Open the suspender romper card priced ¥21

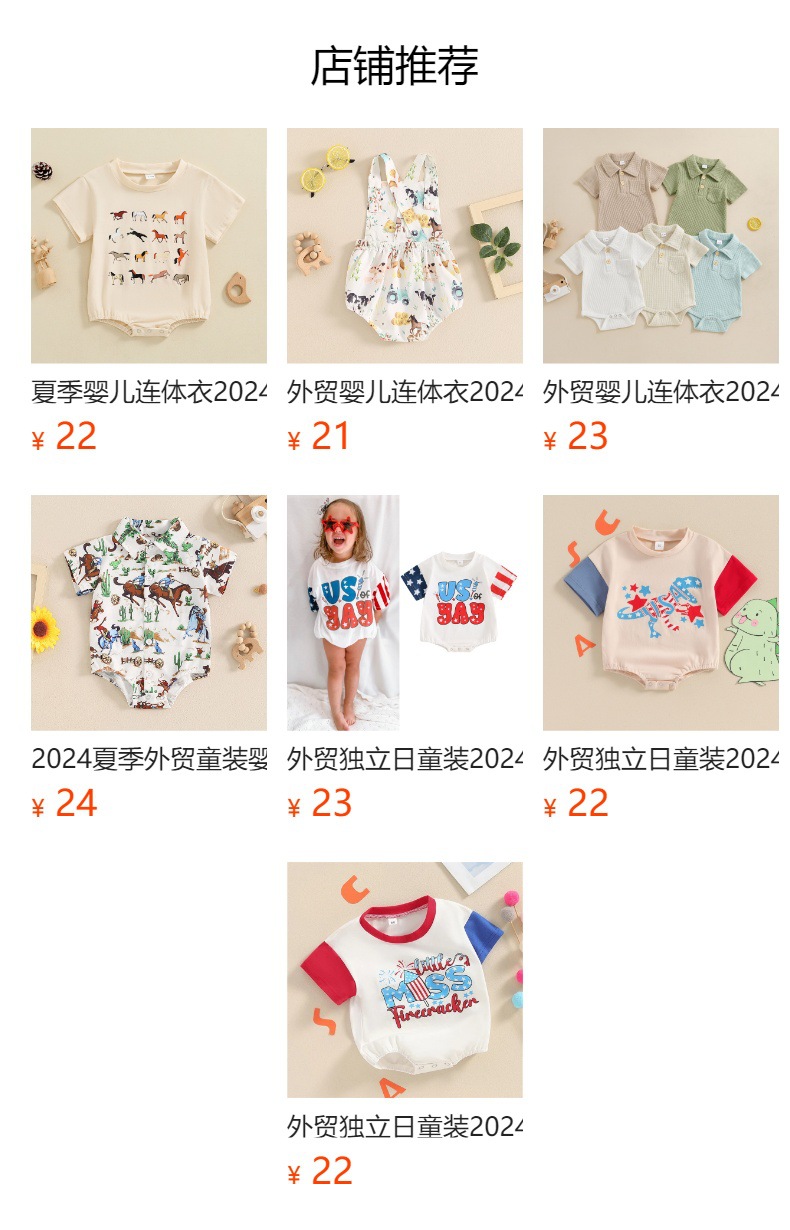(404, 245)
